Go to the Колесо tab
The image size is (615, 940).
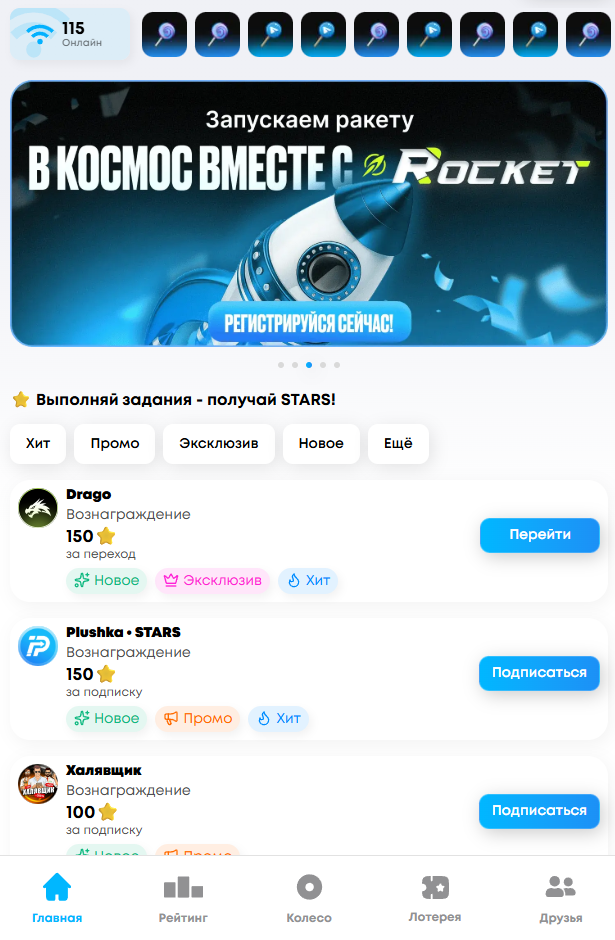309,898
